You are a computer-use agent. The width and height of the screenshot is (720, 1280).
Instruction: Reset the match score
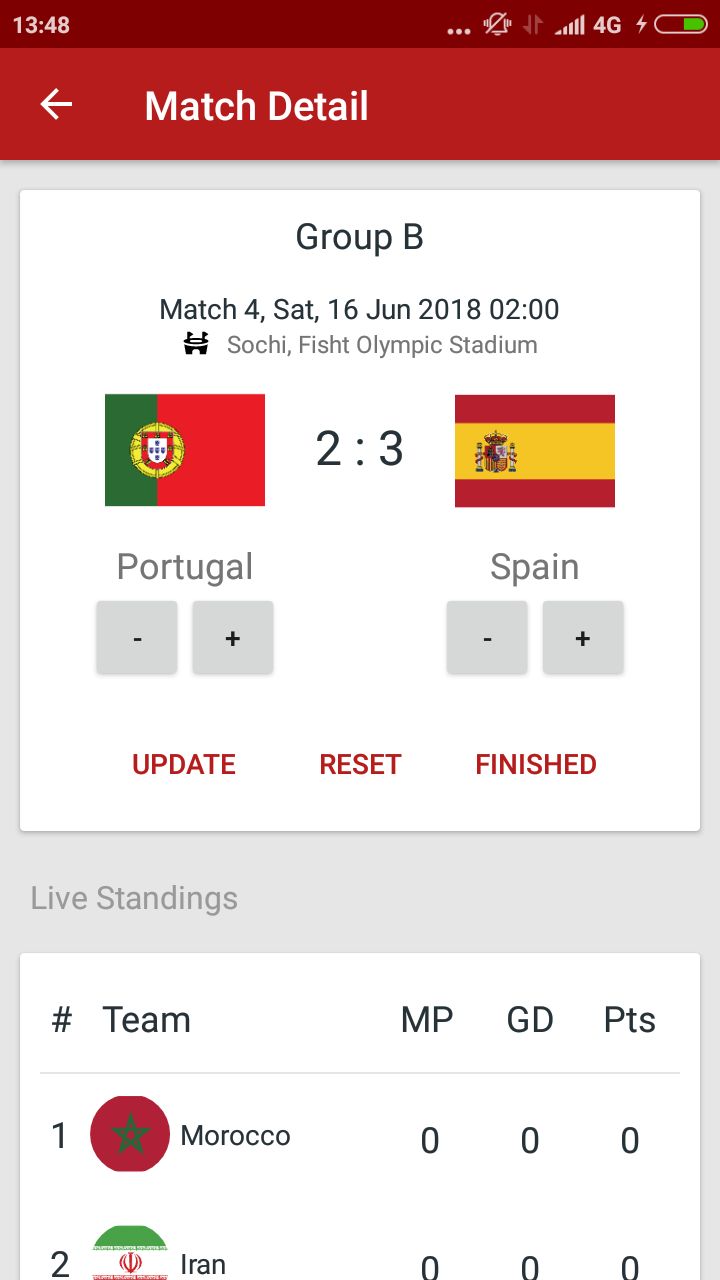(360, 764)
